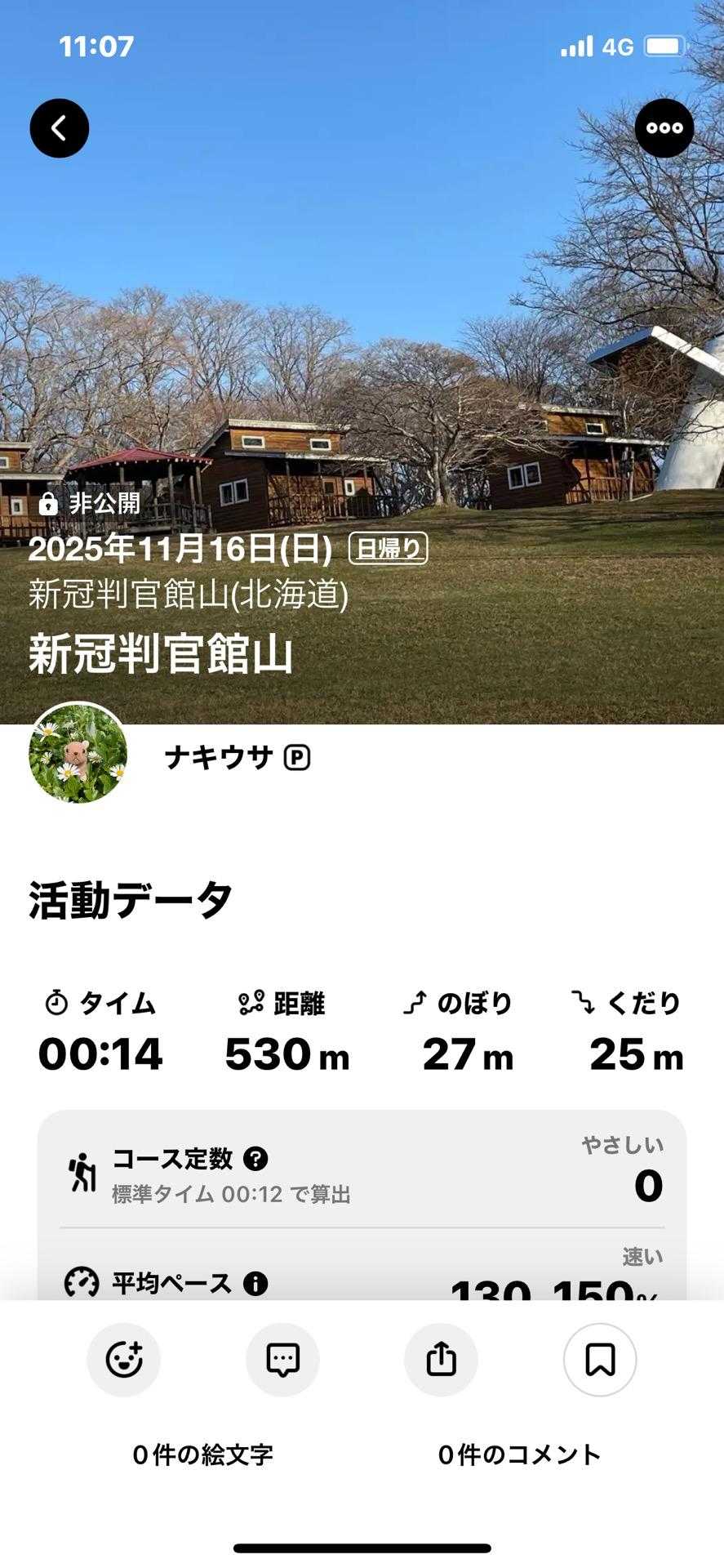The image size is (724, 1568).
Task: Open ナキウサ's profile picture
Action: pyautogui.click(x=78, y=753)
